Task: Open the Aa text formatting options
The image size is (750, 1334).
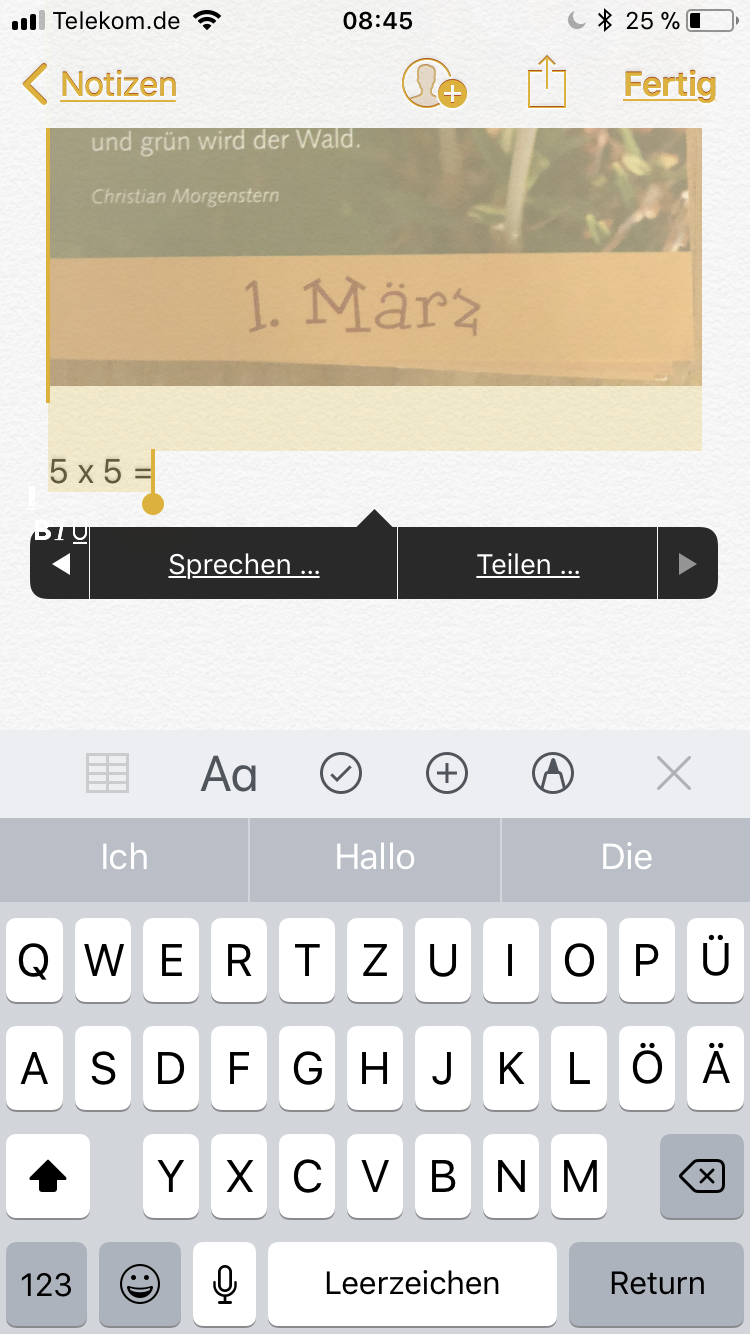Action: [229, 774]
